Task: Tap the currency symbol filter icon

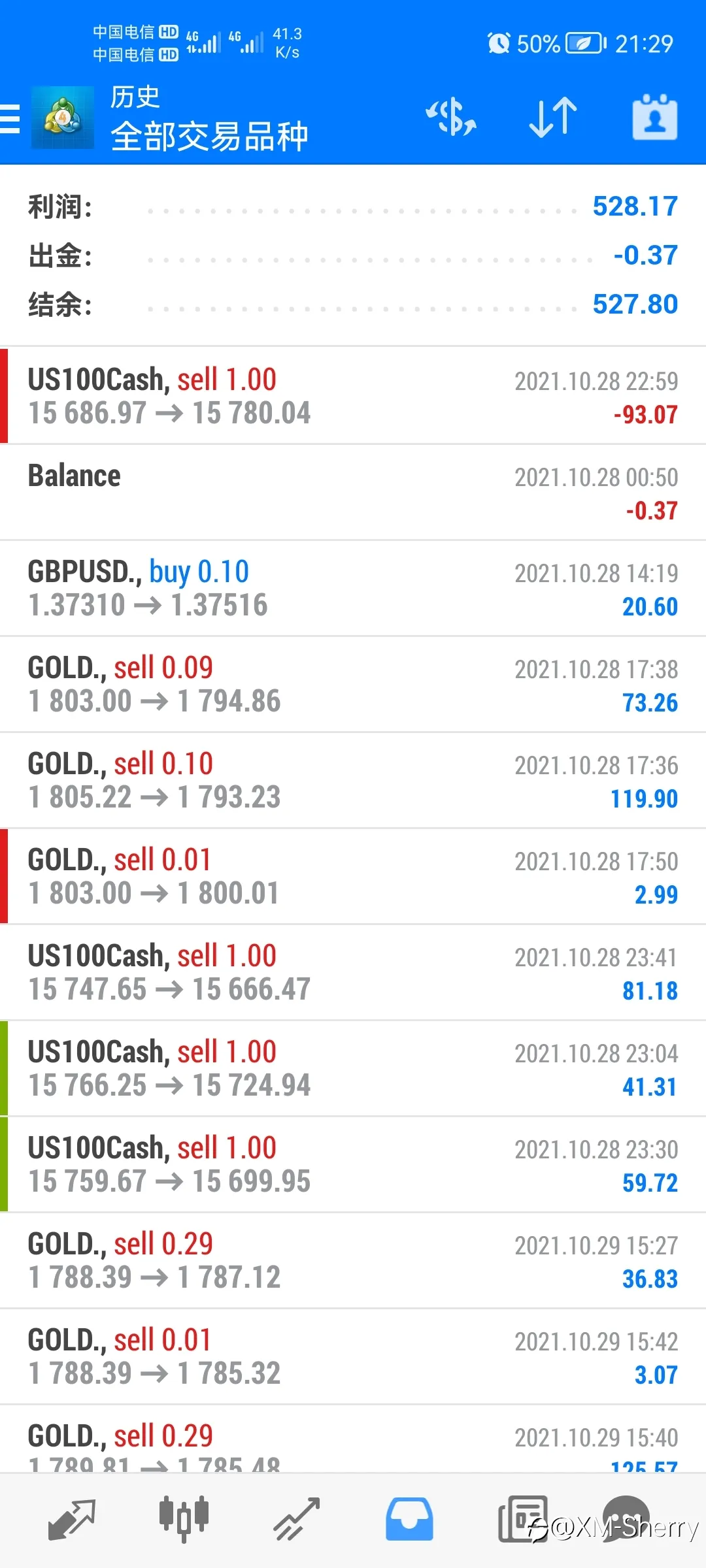Action: click(451, 118)
